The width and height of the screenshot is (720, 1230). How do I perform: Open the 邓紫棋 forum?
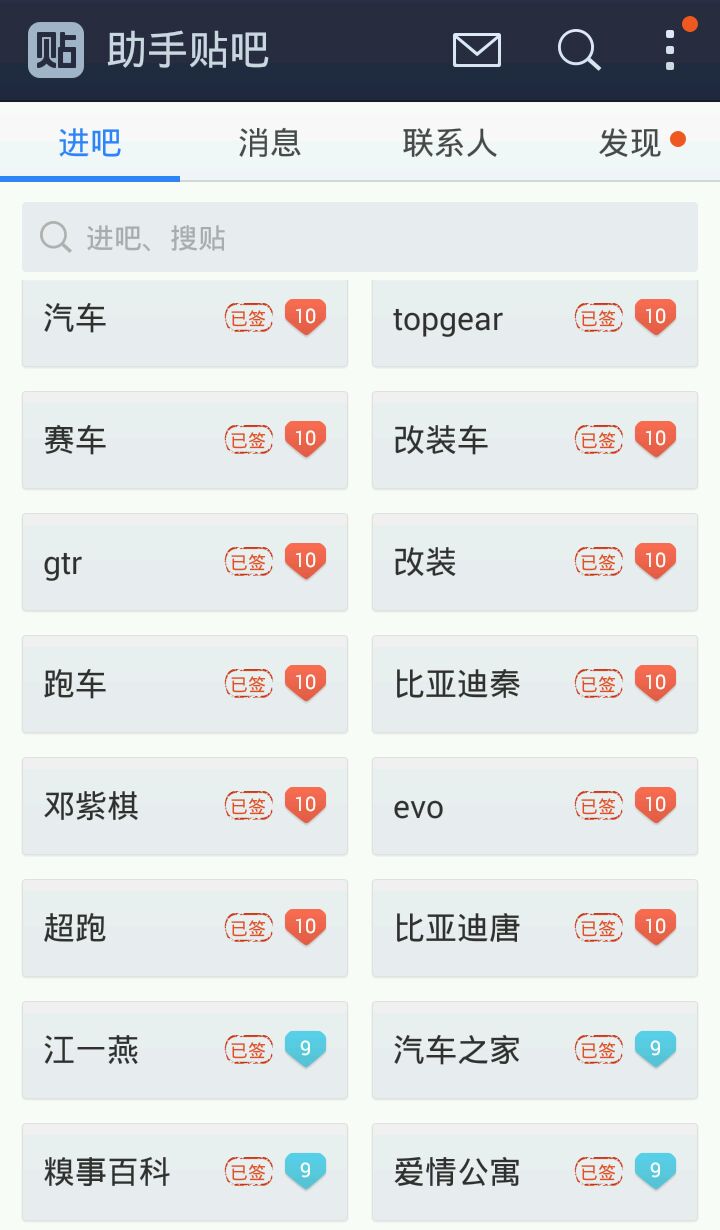coord(185,806)
